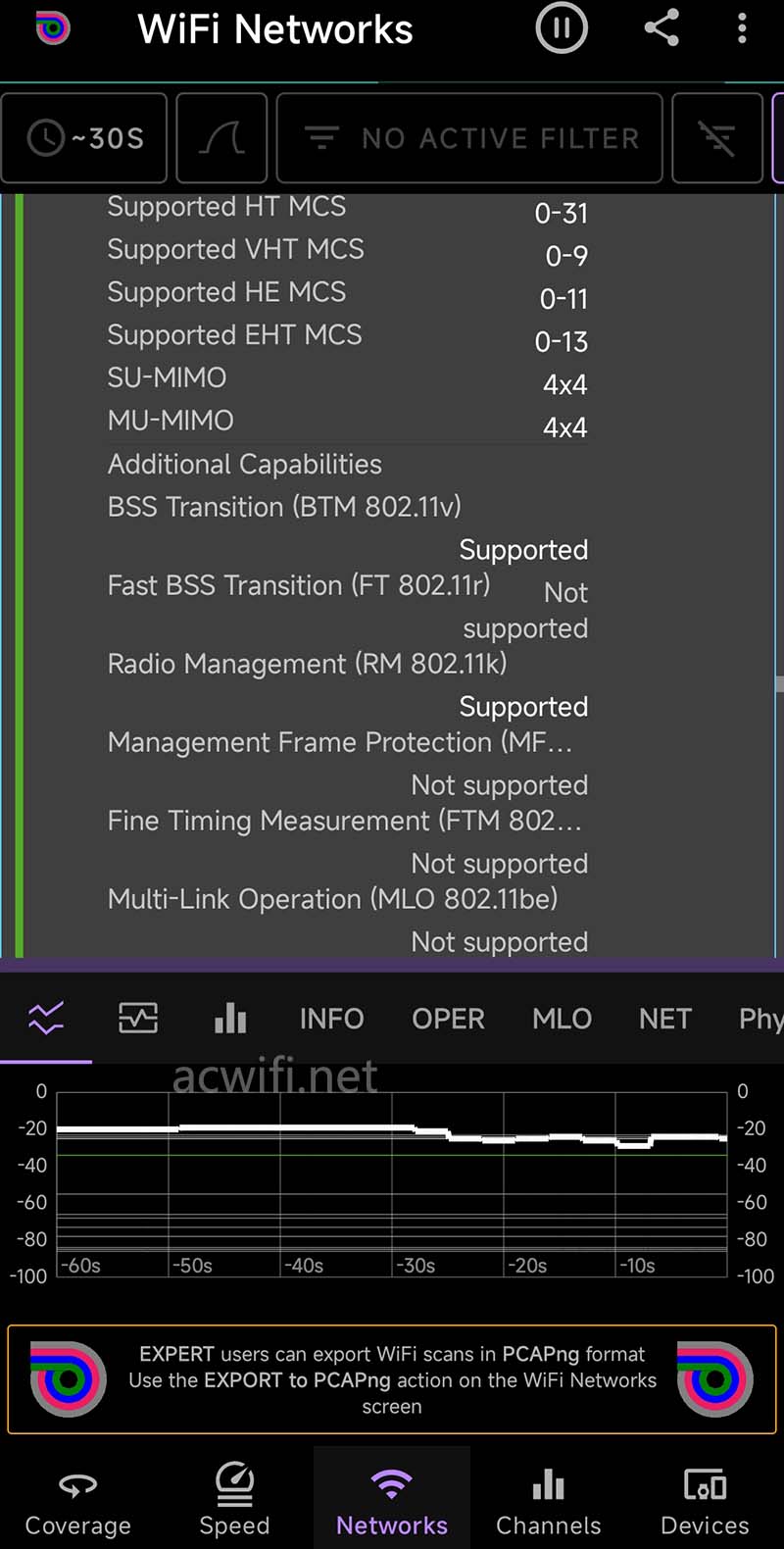Switch to the bar chart tab
The width and height of the screenshot is (784, 1549).
pos(230,1019)
